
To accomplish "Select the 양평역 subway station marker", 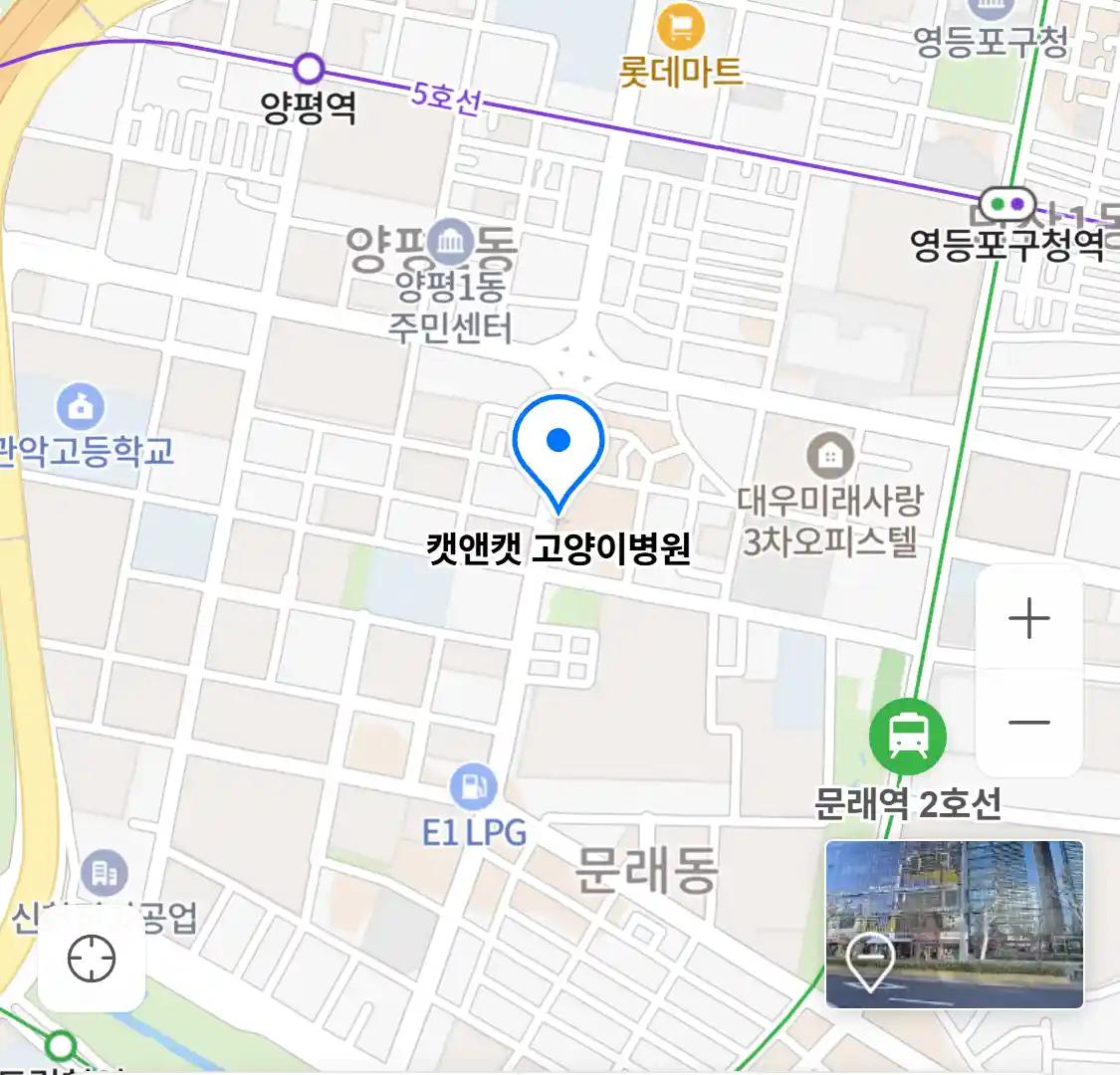I will coord(310,69).
